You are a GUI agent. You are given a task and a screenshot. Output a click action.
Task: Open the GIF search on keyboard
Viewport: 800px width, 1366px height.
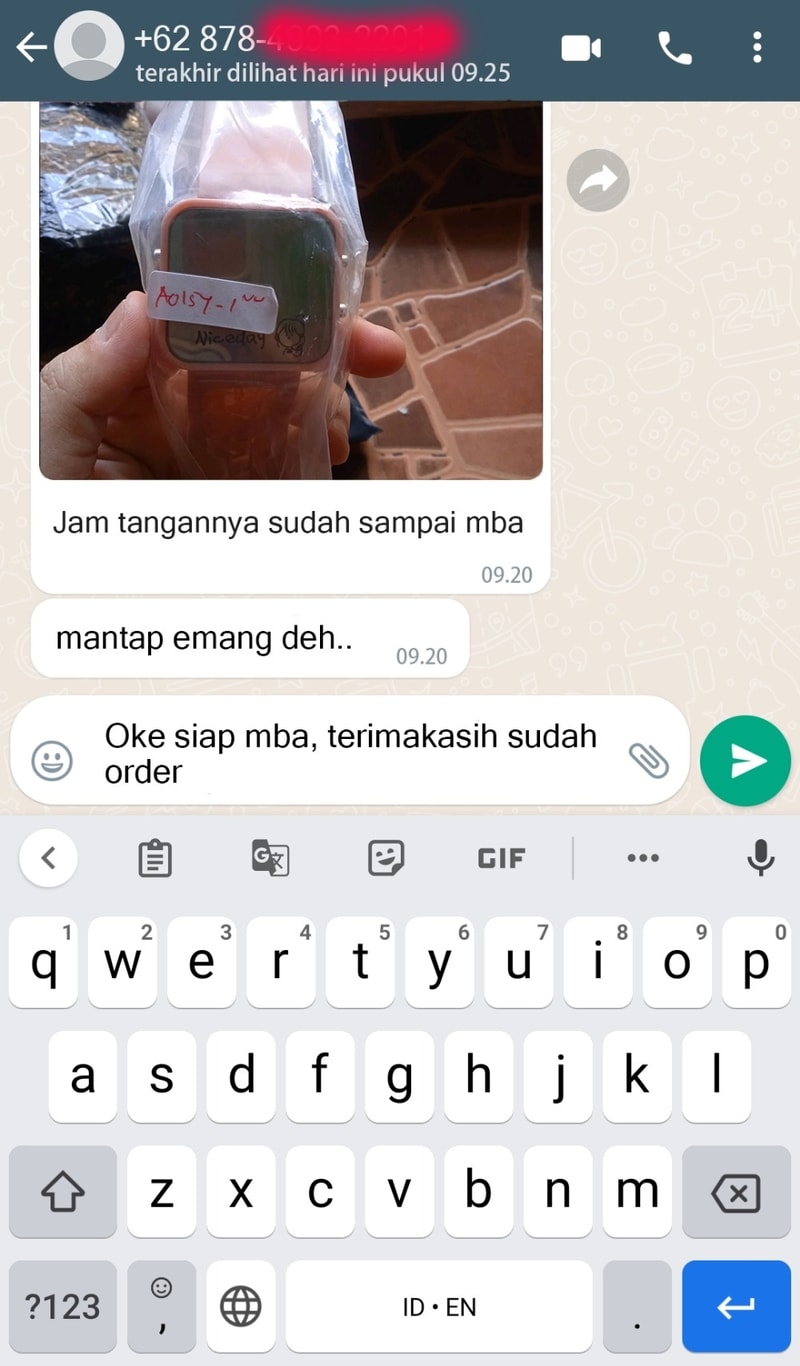point(501,858)
